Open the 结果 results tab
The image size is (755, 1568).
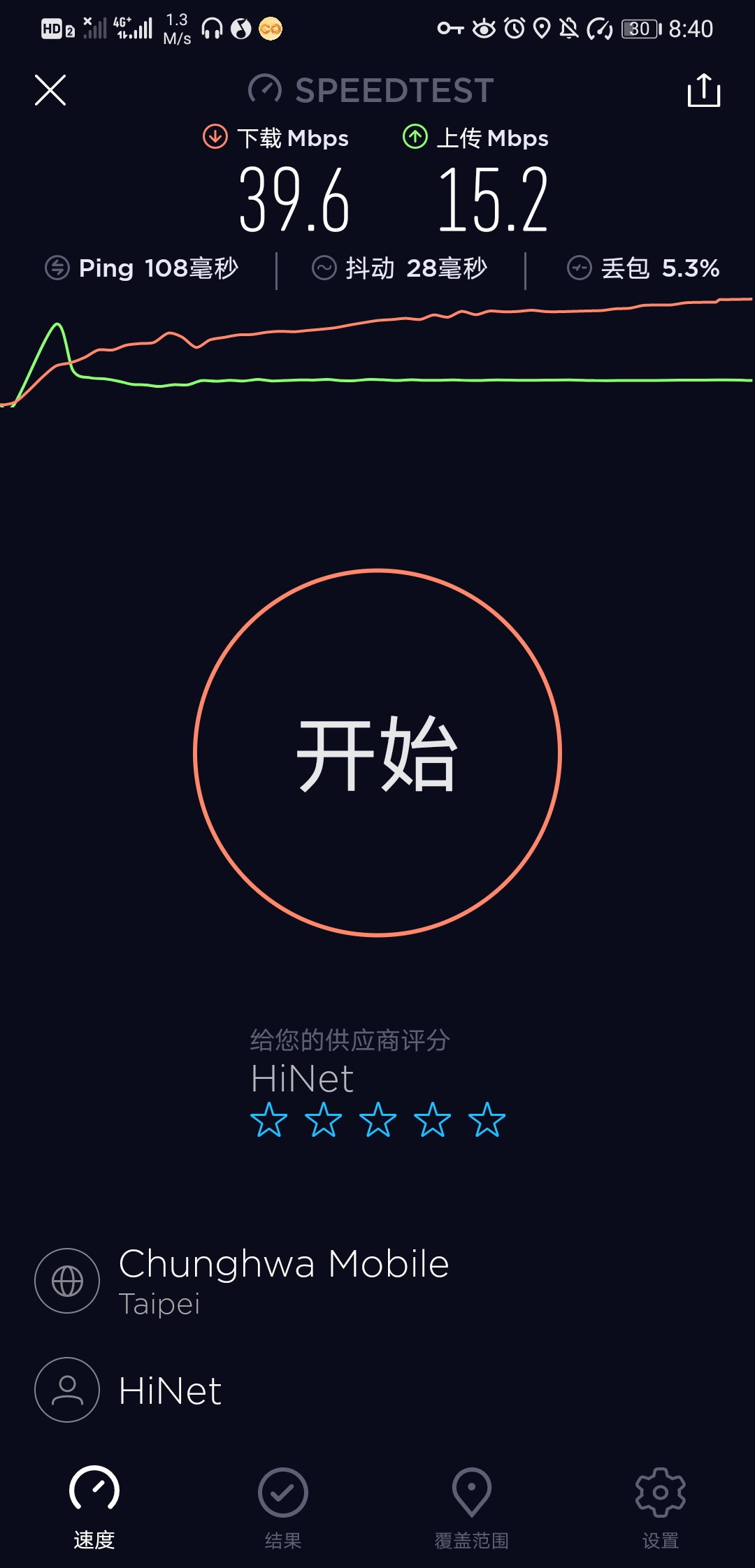(x=283, y=1507)
